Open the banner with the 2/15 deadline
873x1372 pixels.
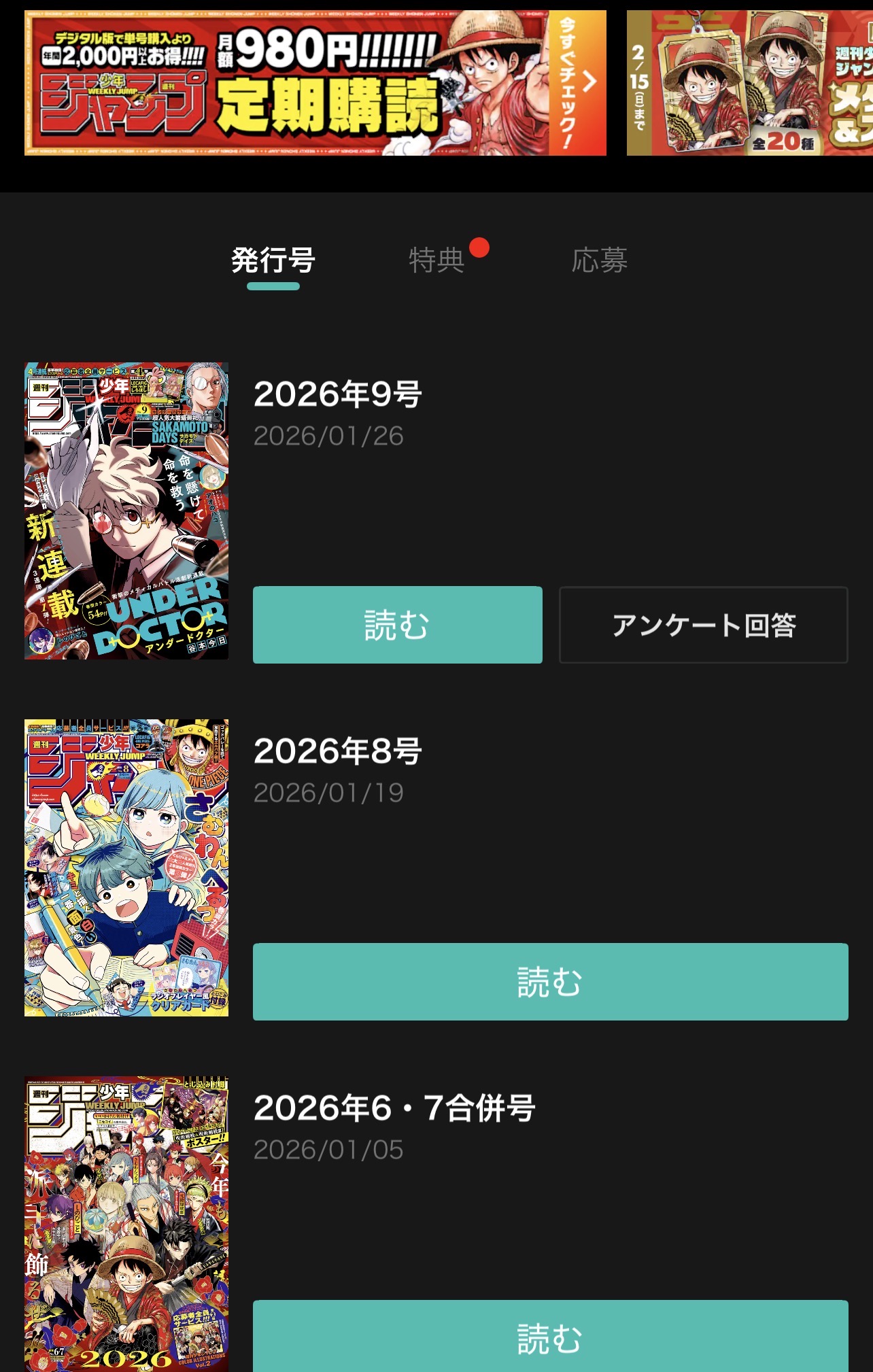point(749,83)
